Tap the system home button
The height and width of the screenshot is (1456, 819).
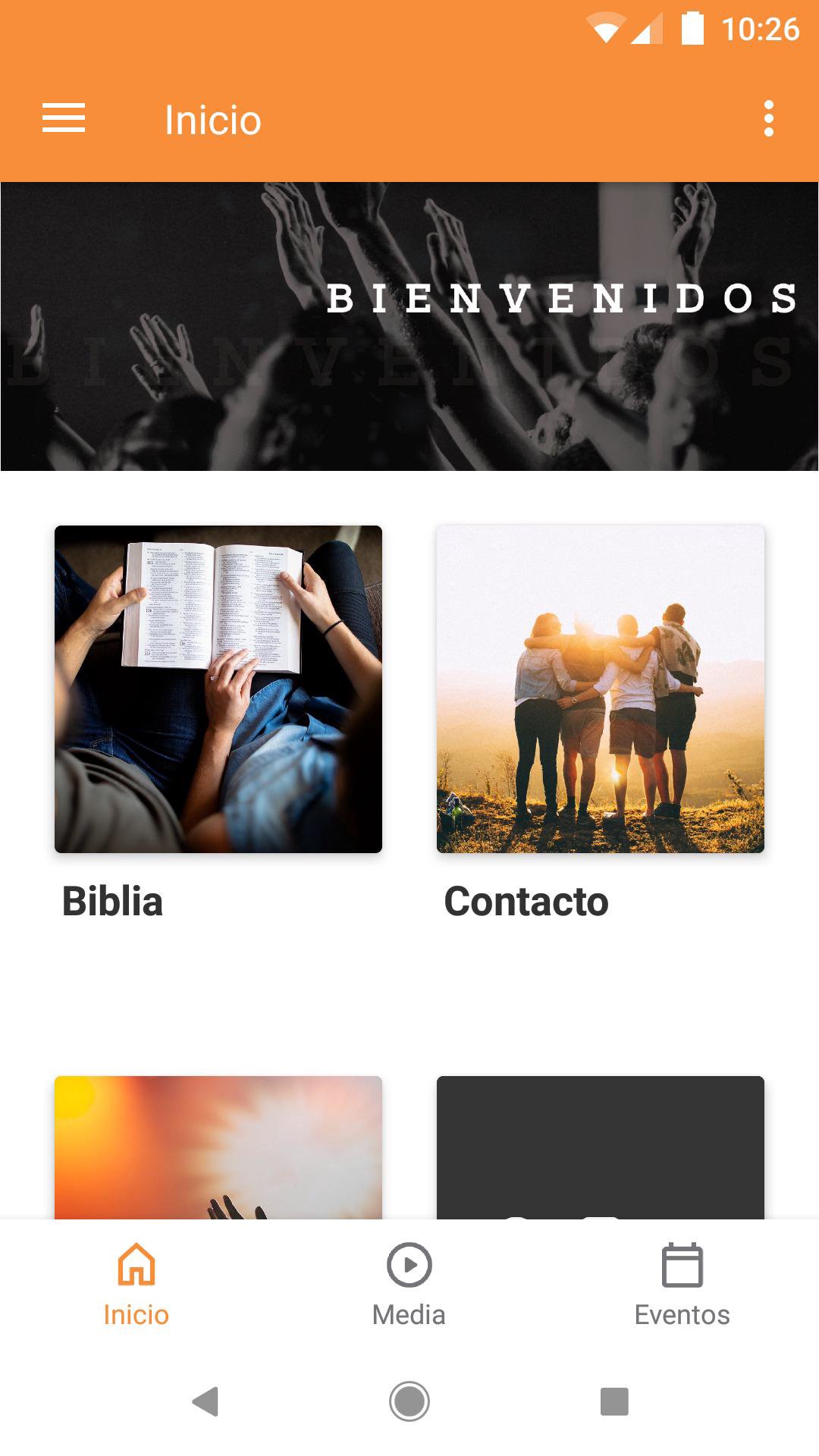pos(409,1401)
